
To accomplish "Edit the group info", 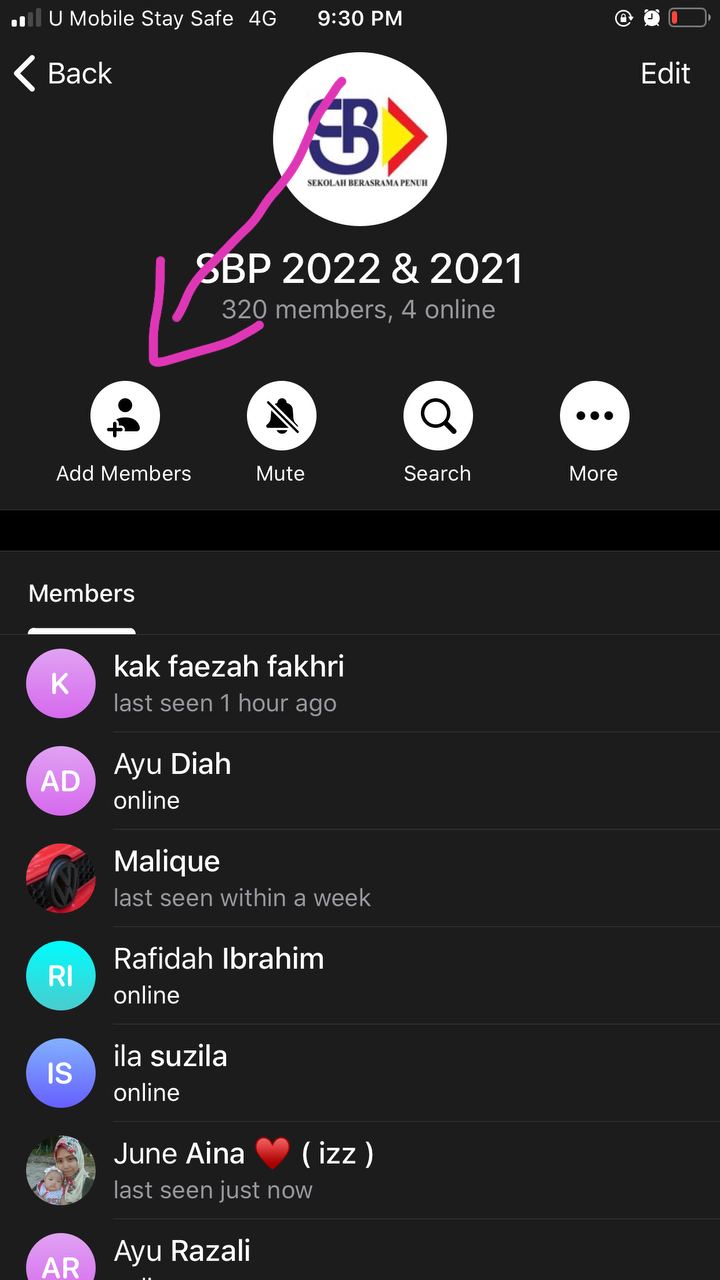I will point(665,74).
